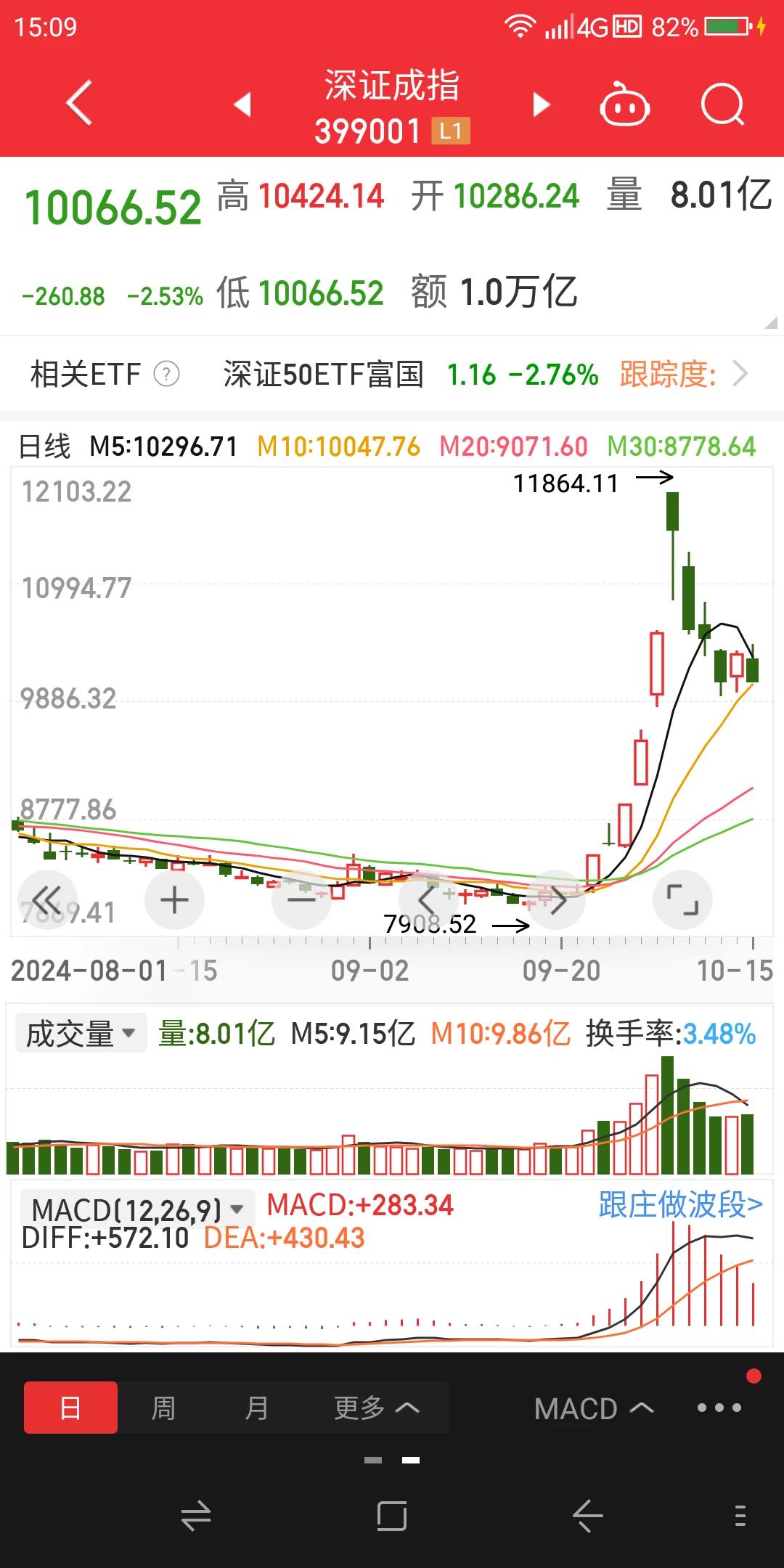Viewport: 784px width, 1568px height.
Task: Switch to the previous index with left triangle
Action: point(243,104)
